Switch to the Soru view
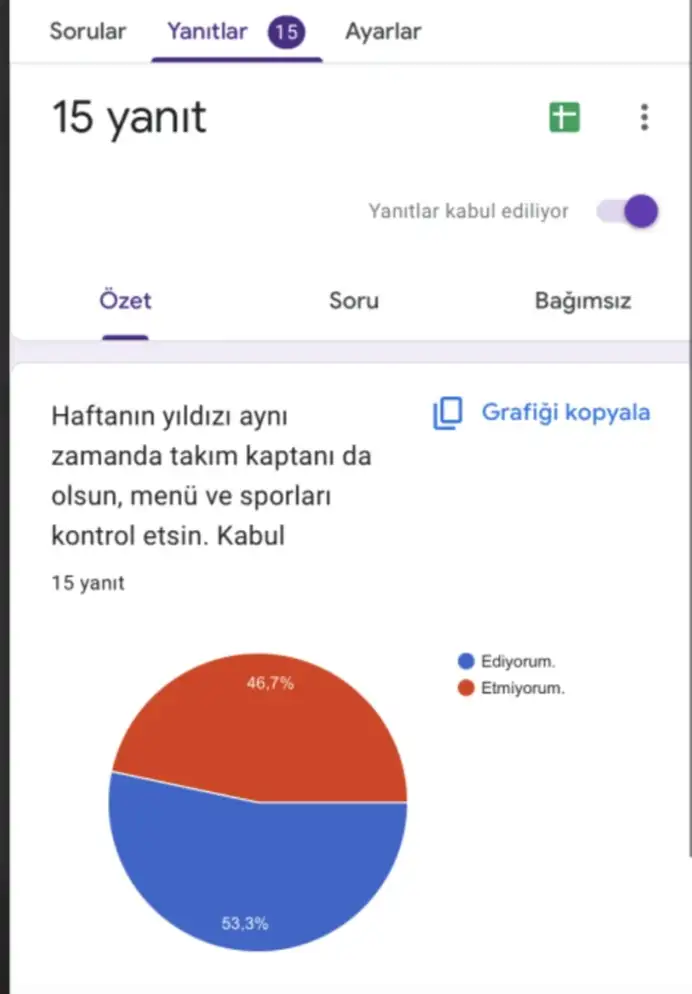Viewport: 692px width, 994px height. click(x=354, y=300)
